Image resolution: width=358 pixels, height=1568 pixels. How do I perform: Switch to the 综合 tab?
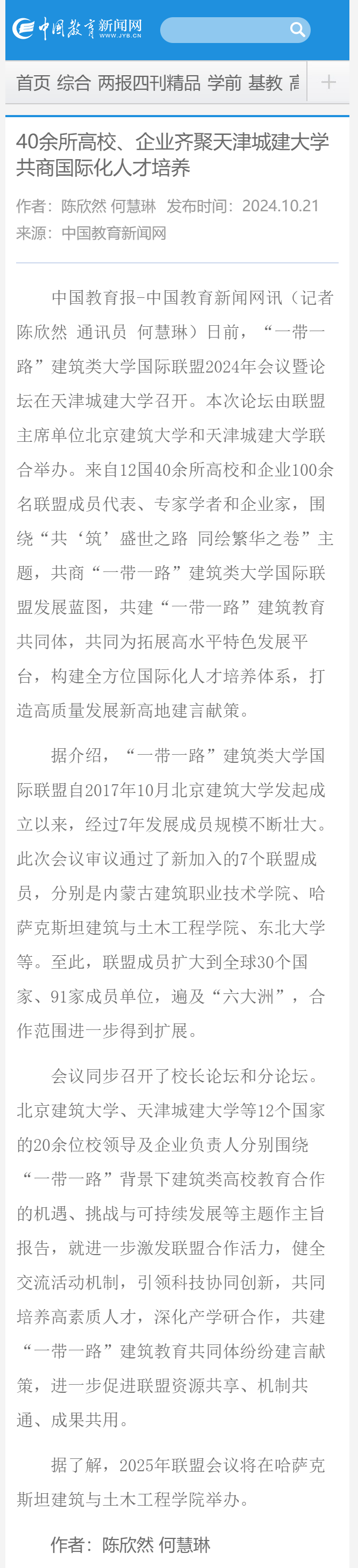74,83
